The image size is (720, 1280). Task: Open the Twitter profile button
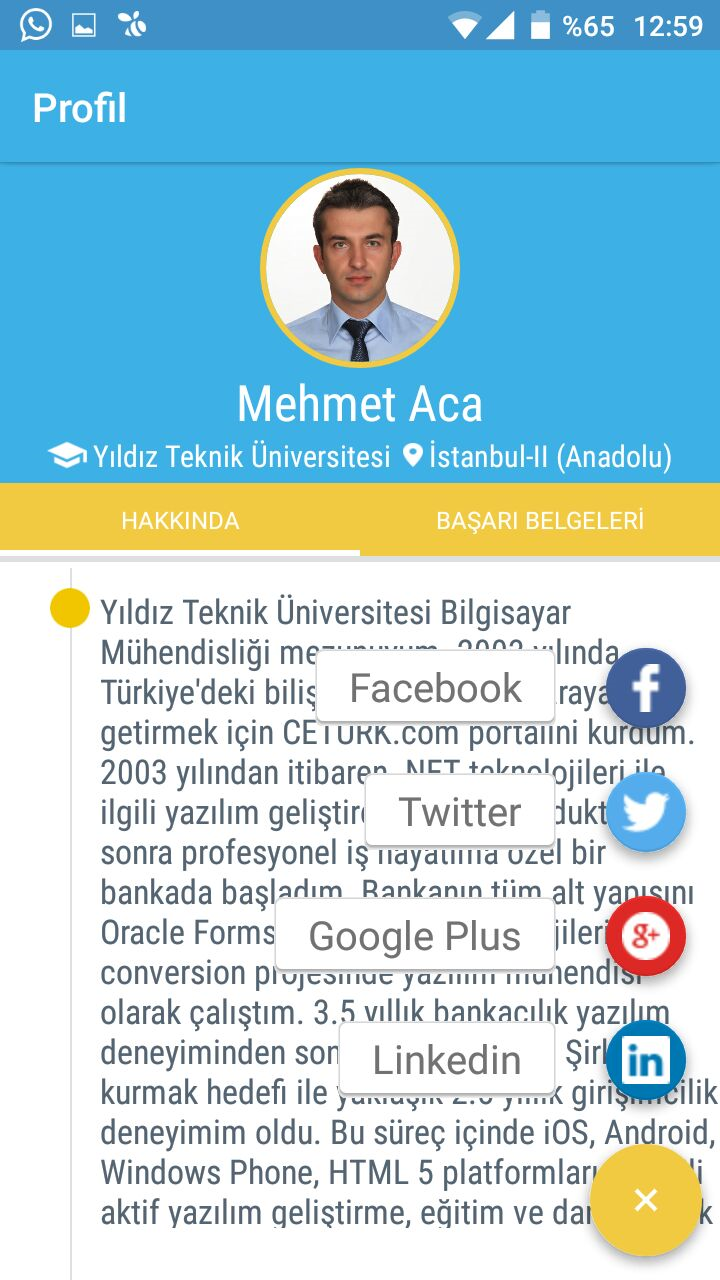point(646,812)
